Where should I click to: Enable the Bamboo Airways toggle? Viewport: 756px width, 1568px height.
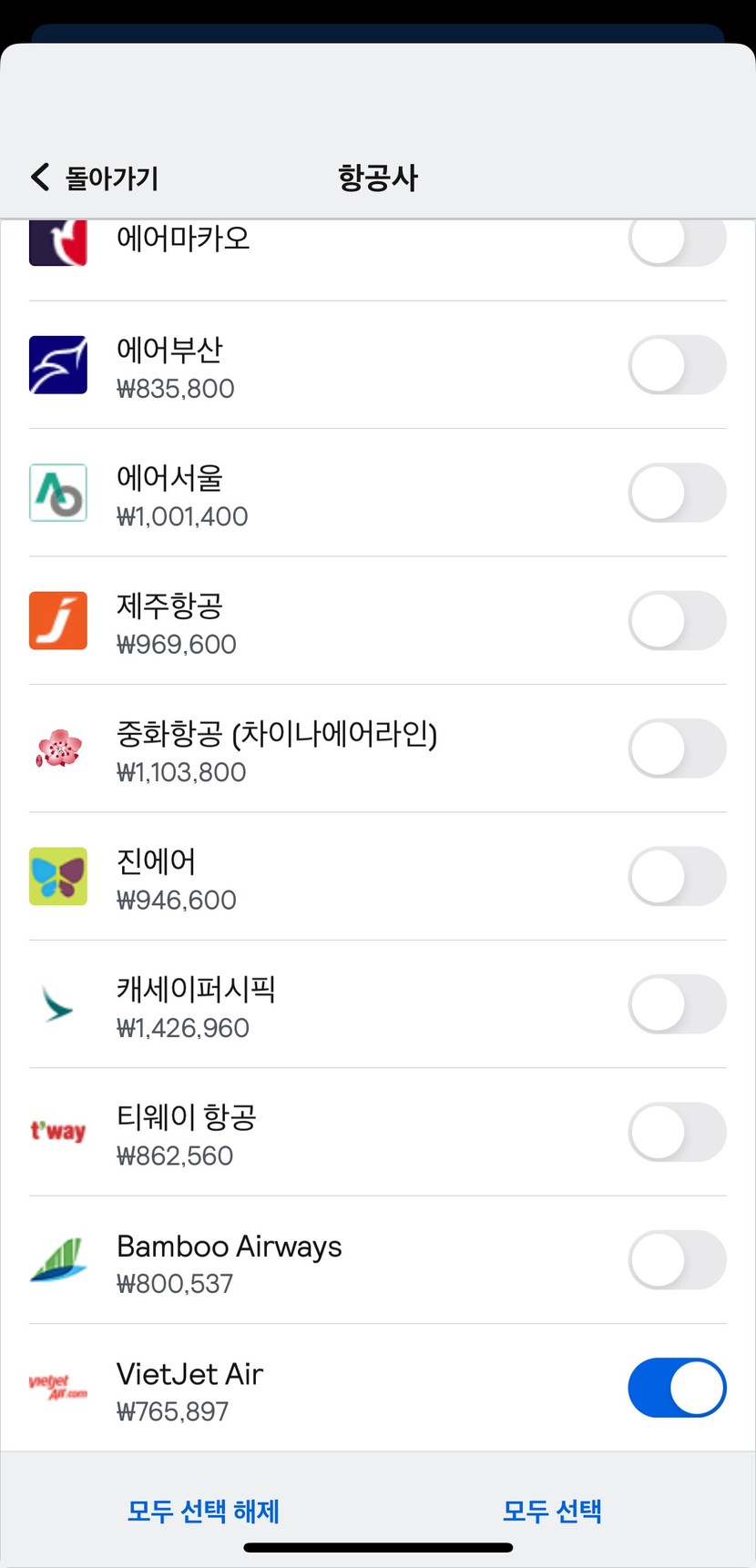677,1260
